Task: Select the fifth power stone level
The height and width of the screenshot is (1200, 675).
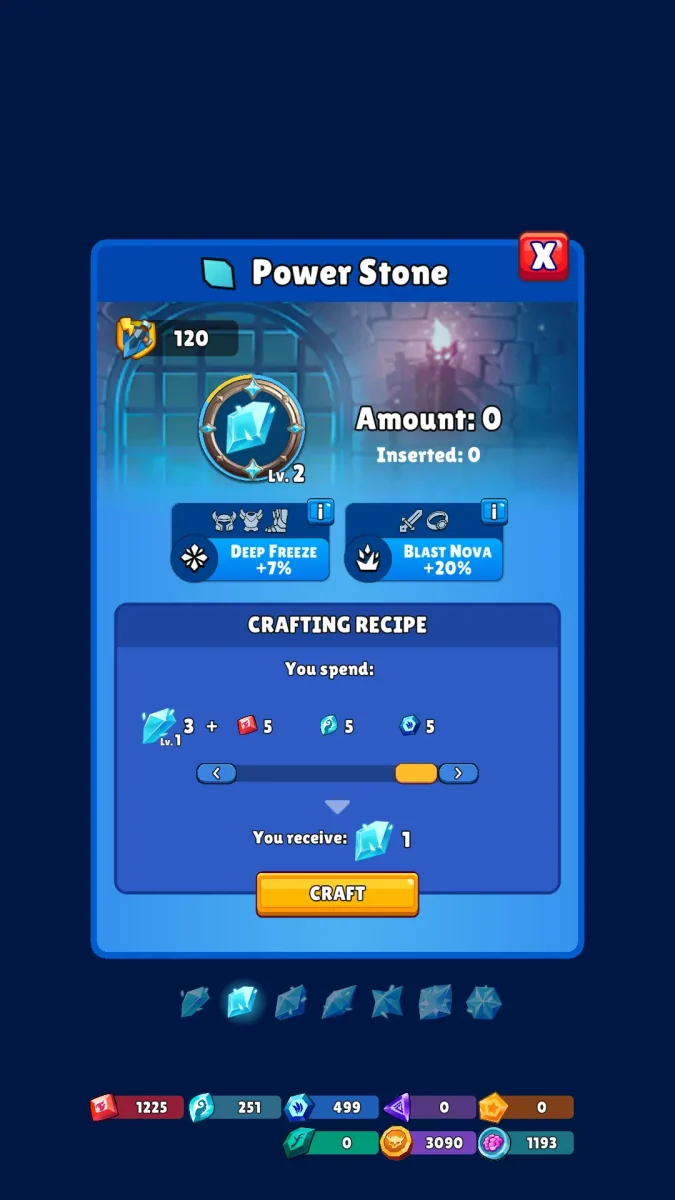Action: tap(386, 1002)
